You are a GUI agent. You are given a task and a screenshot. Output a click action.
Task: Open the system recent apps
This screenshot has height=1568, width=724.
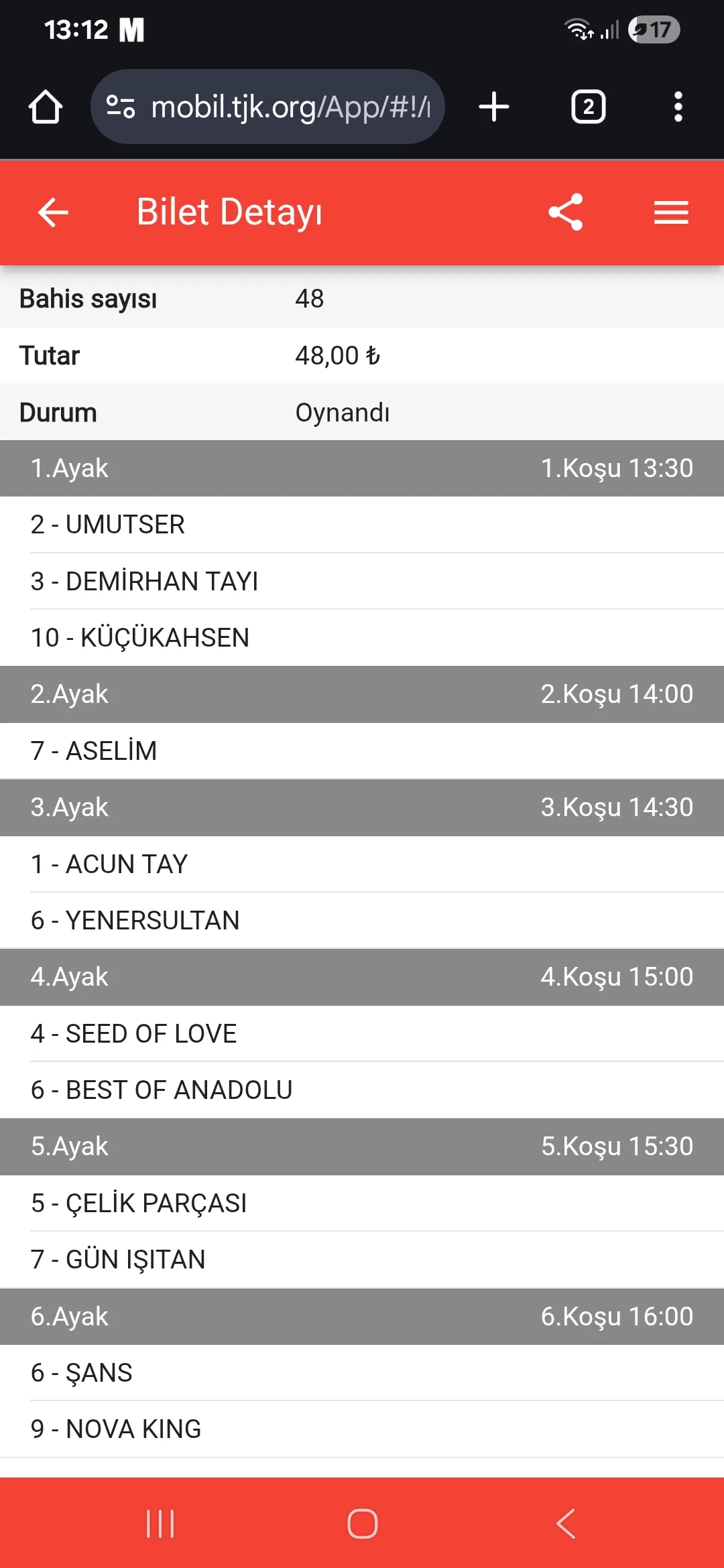pyautogui.click(x=160, y=1524)
